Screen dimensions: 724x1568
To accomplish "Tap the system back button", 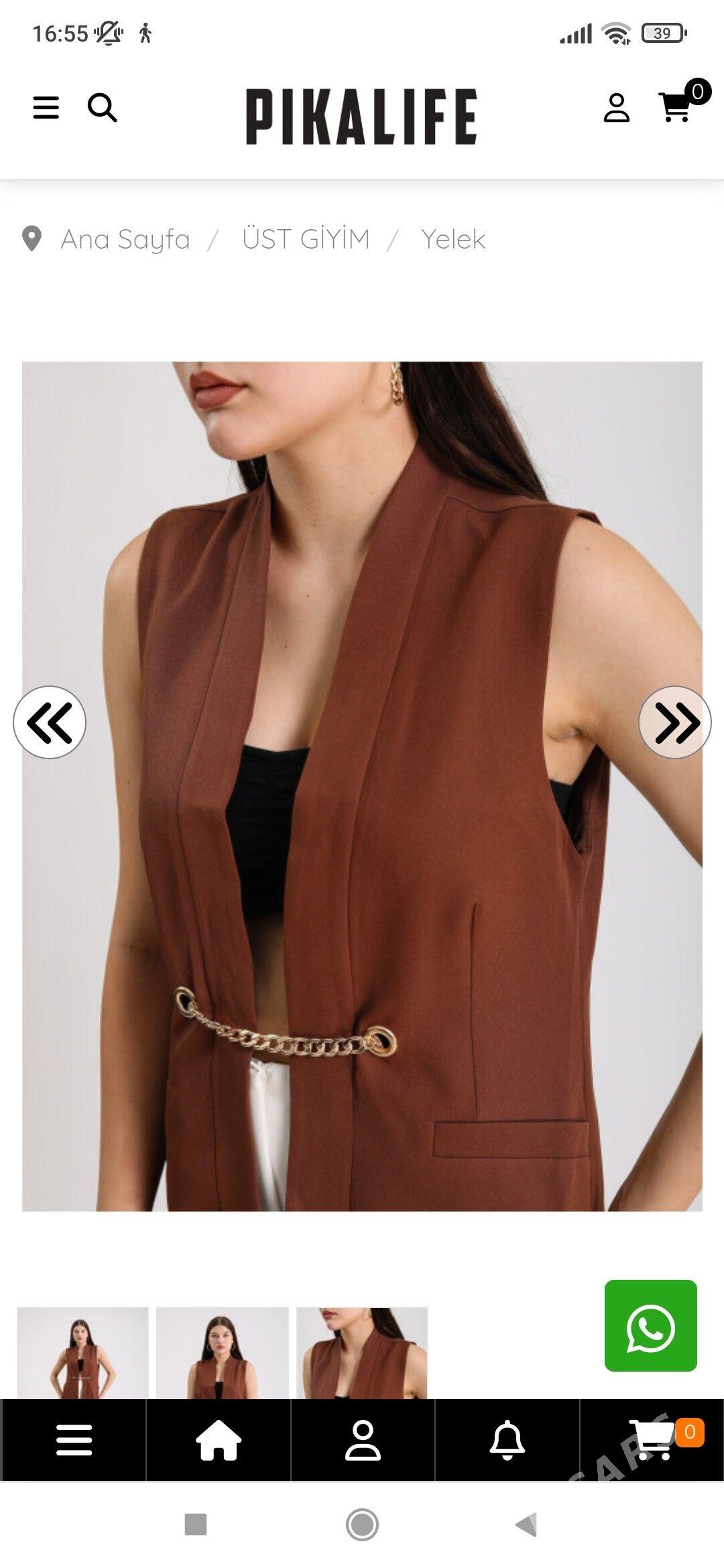I will (527, 1525).
